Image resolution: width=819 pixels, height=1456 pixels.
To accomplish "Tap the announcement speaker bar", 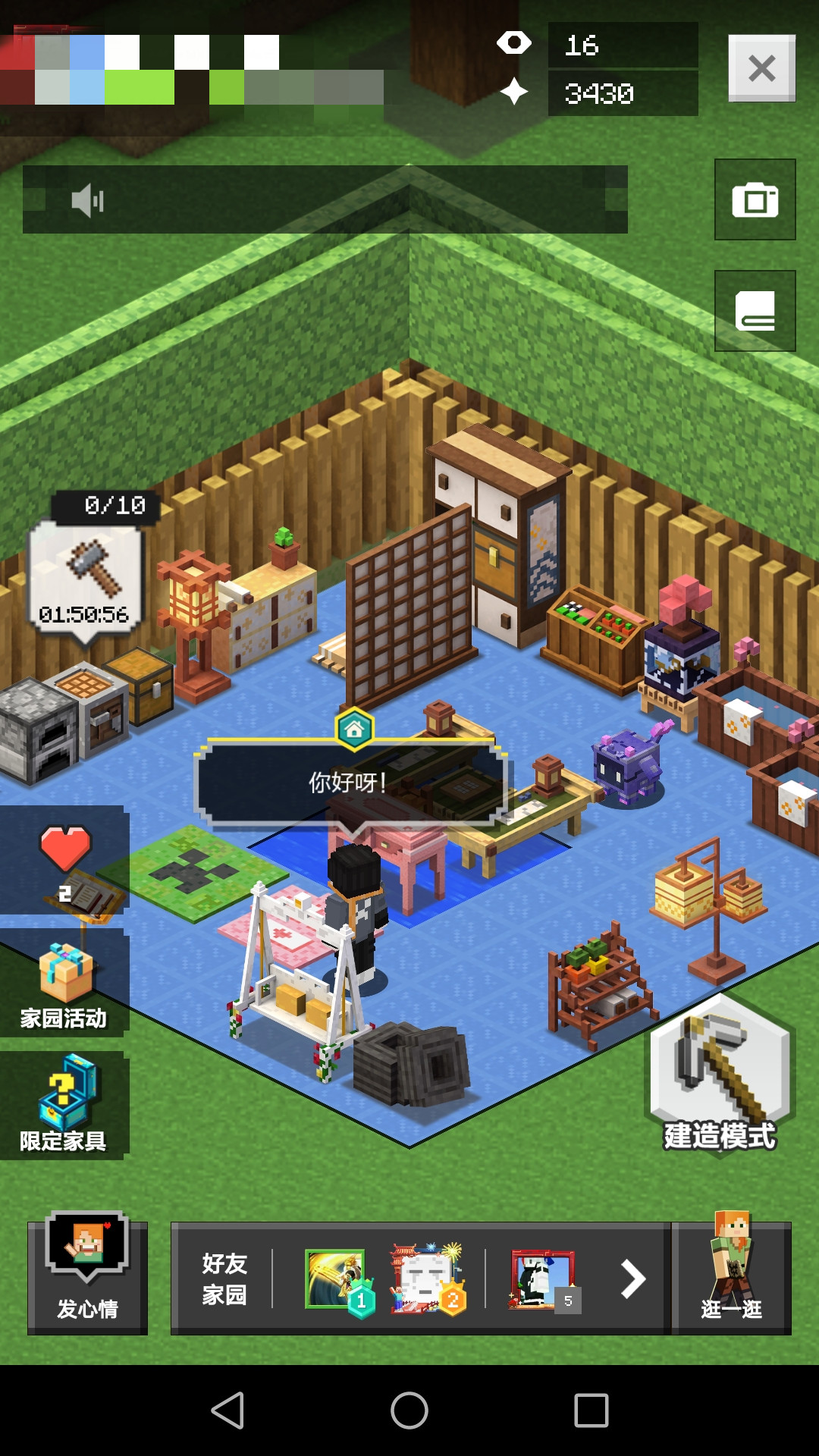I will click(325, 199).
